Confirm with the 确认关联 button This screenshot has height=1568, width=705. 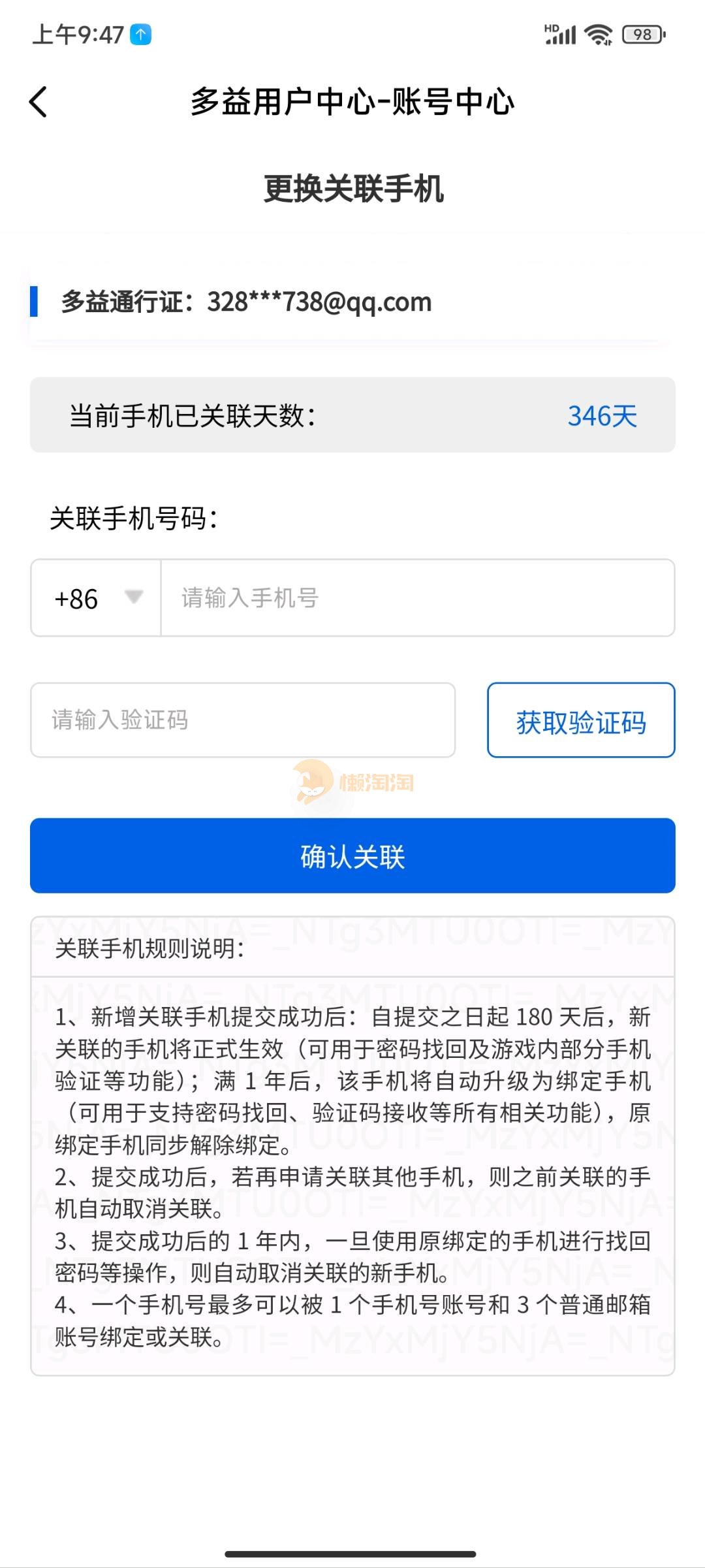[352, 856]
